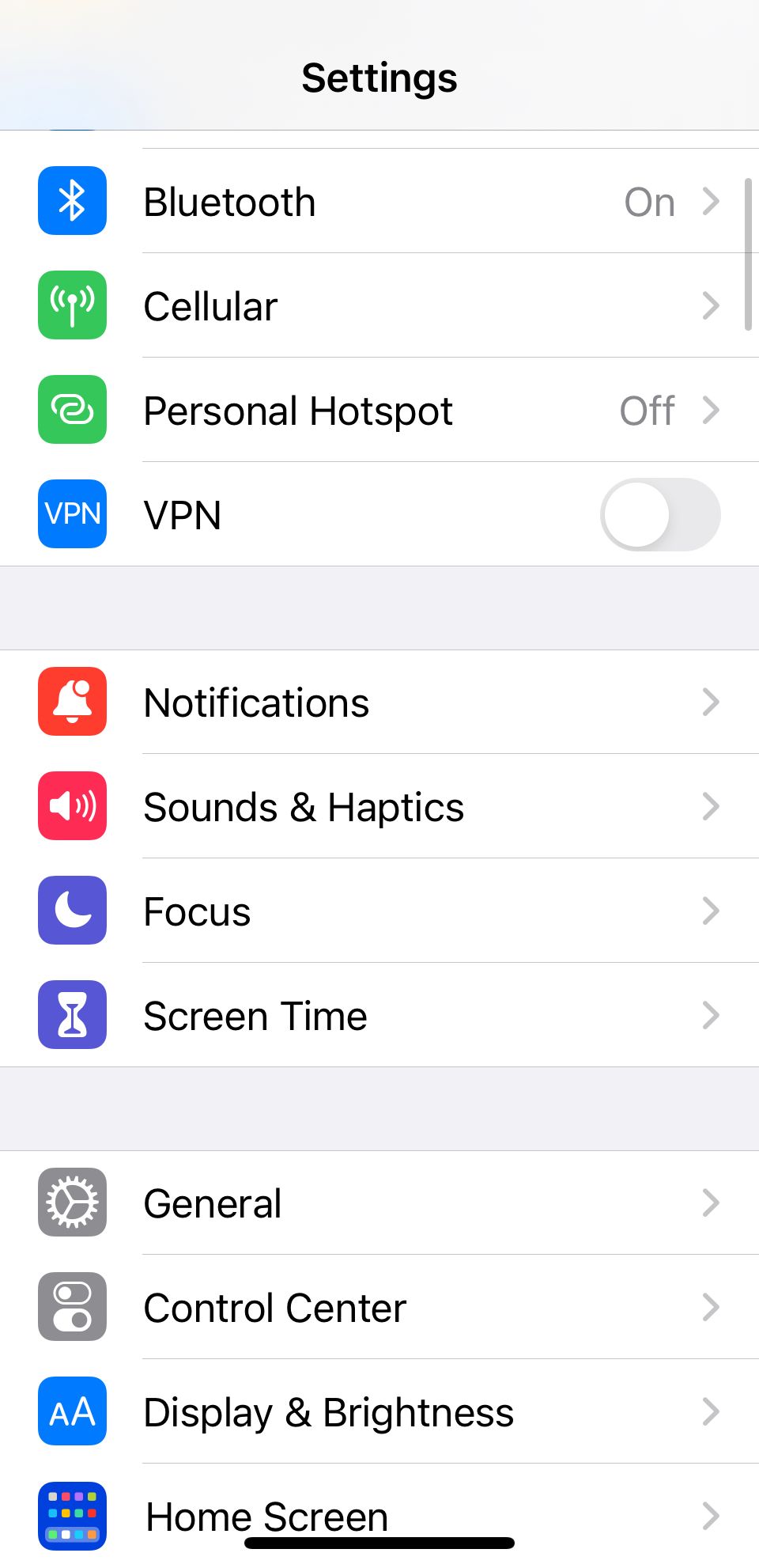
Task: Tap the red Notifications bell icon
Action: 72,702
